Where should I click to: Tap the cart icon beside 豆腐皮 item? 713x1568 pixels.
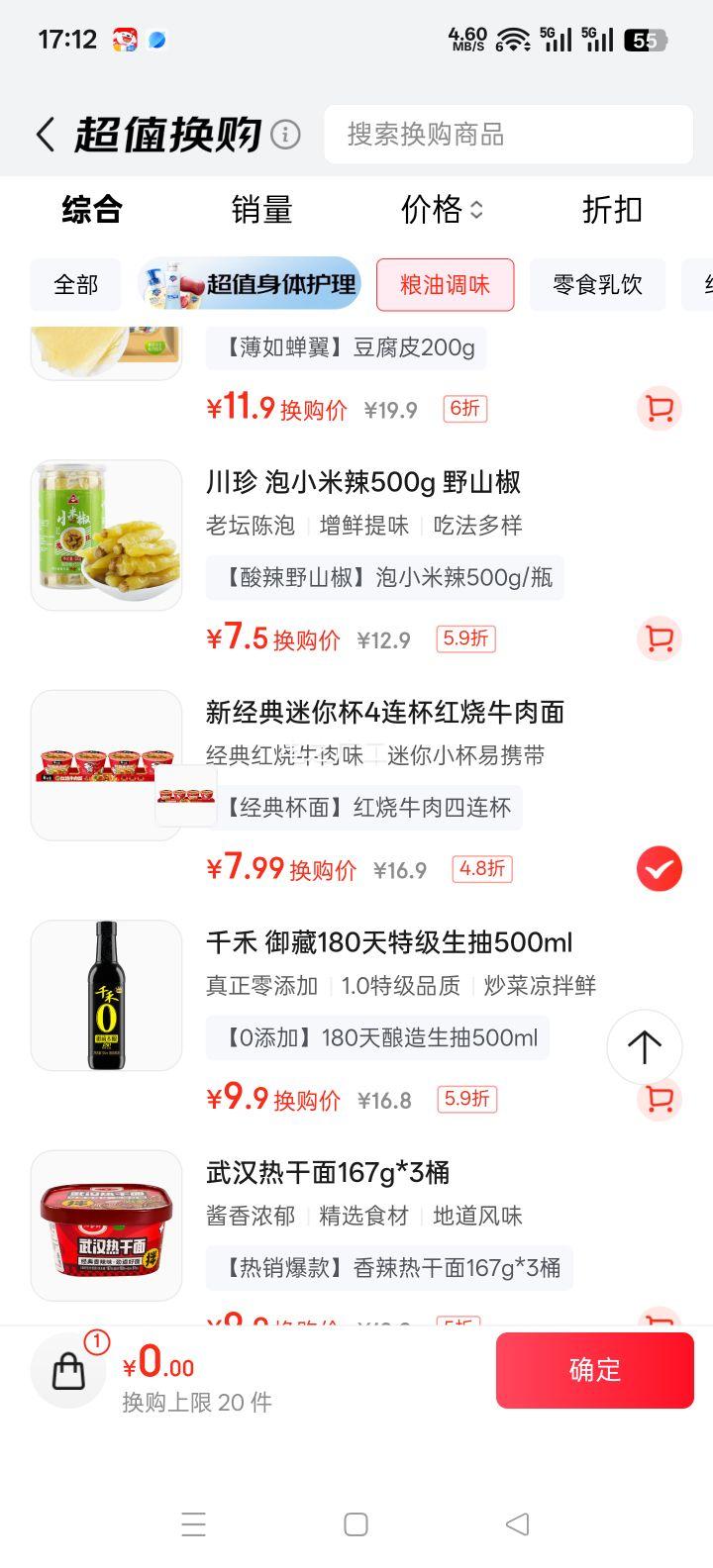click(x=659, y=409)
